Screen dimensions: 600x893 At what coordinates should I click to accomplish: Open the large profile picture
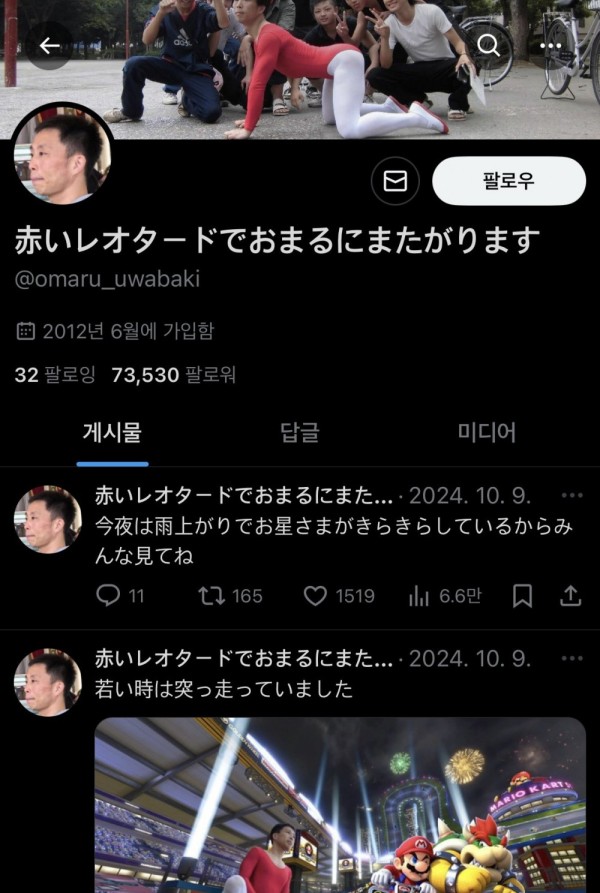60,153
